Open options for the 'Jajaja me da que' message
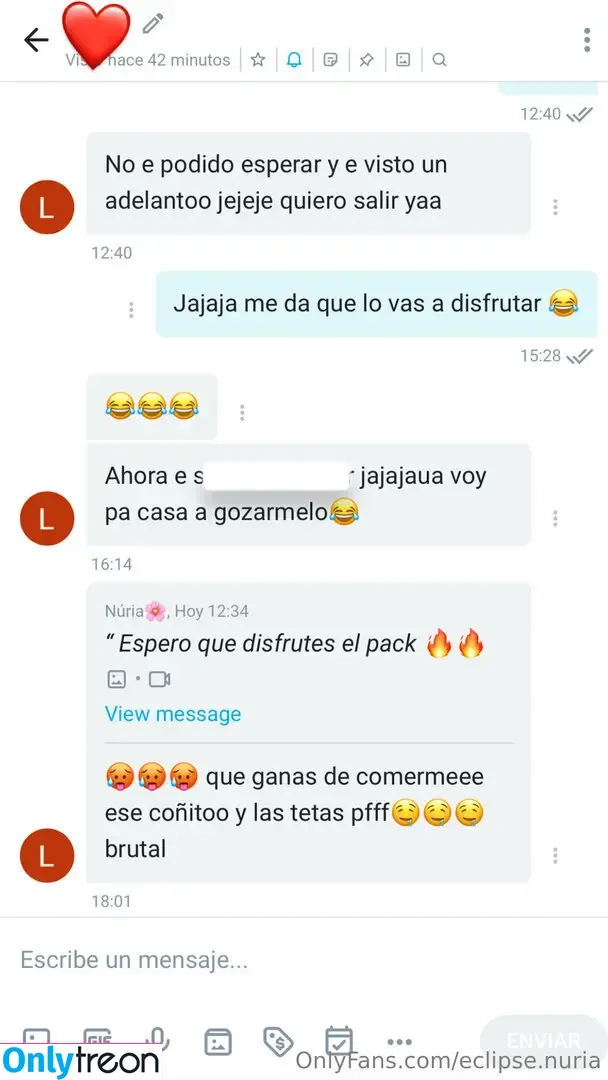This screenshot has height=1080, width=608. [131, 310]
